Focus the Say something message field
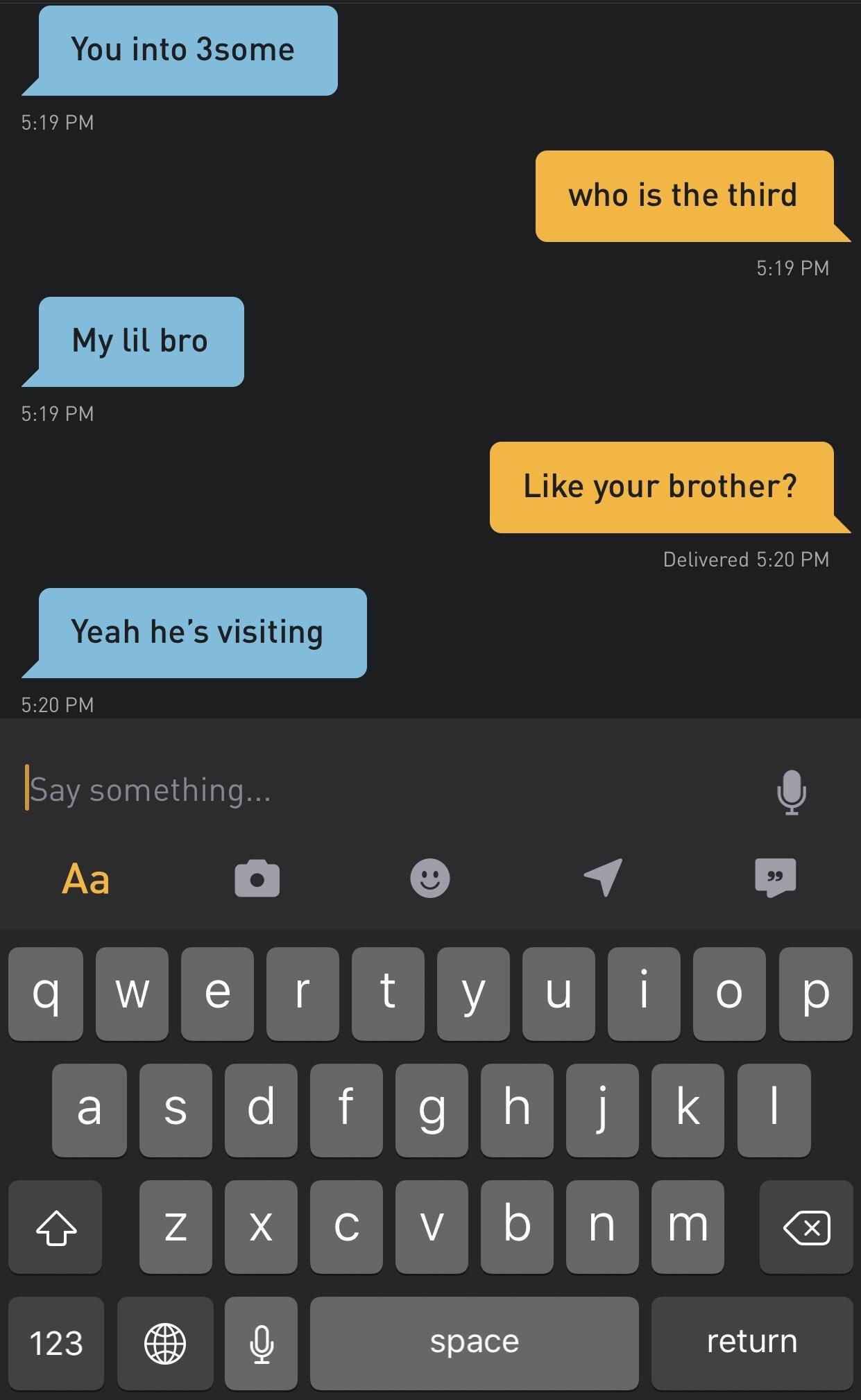The image size is (861, 1400). click(x=389, y=790)
